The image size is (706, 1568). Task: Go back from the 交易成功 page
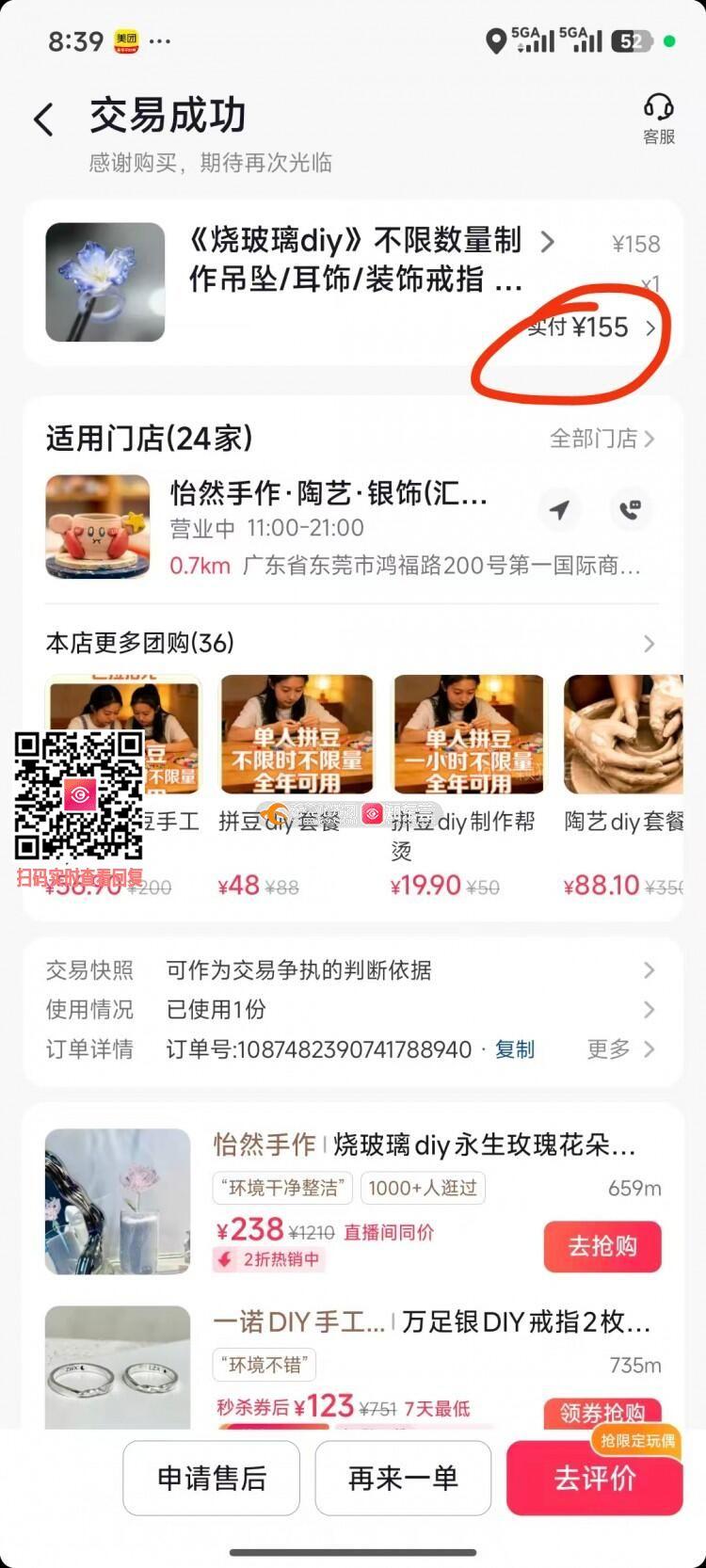pos(43,120)
